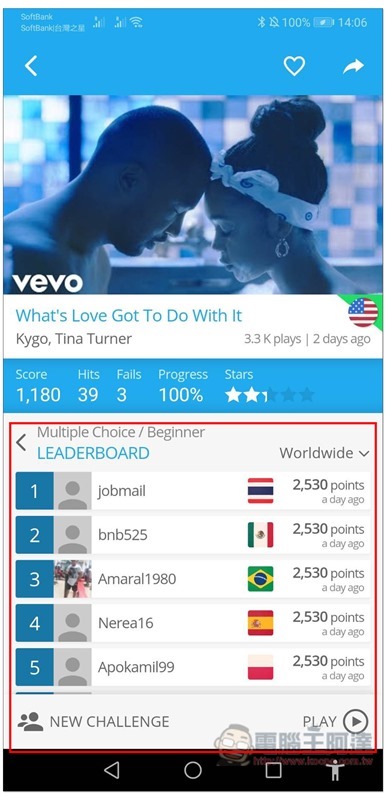Share this song
The height and width of the screenshot is (800, 386).
(x=353, y=66)
